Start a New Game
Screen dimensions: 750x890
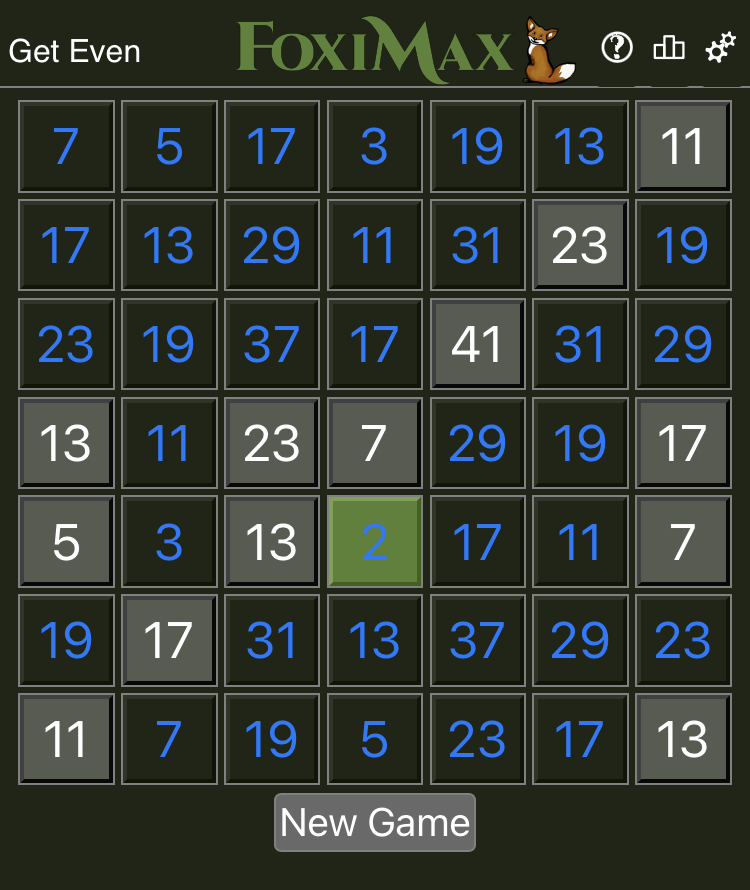[375, 822]
